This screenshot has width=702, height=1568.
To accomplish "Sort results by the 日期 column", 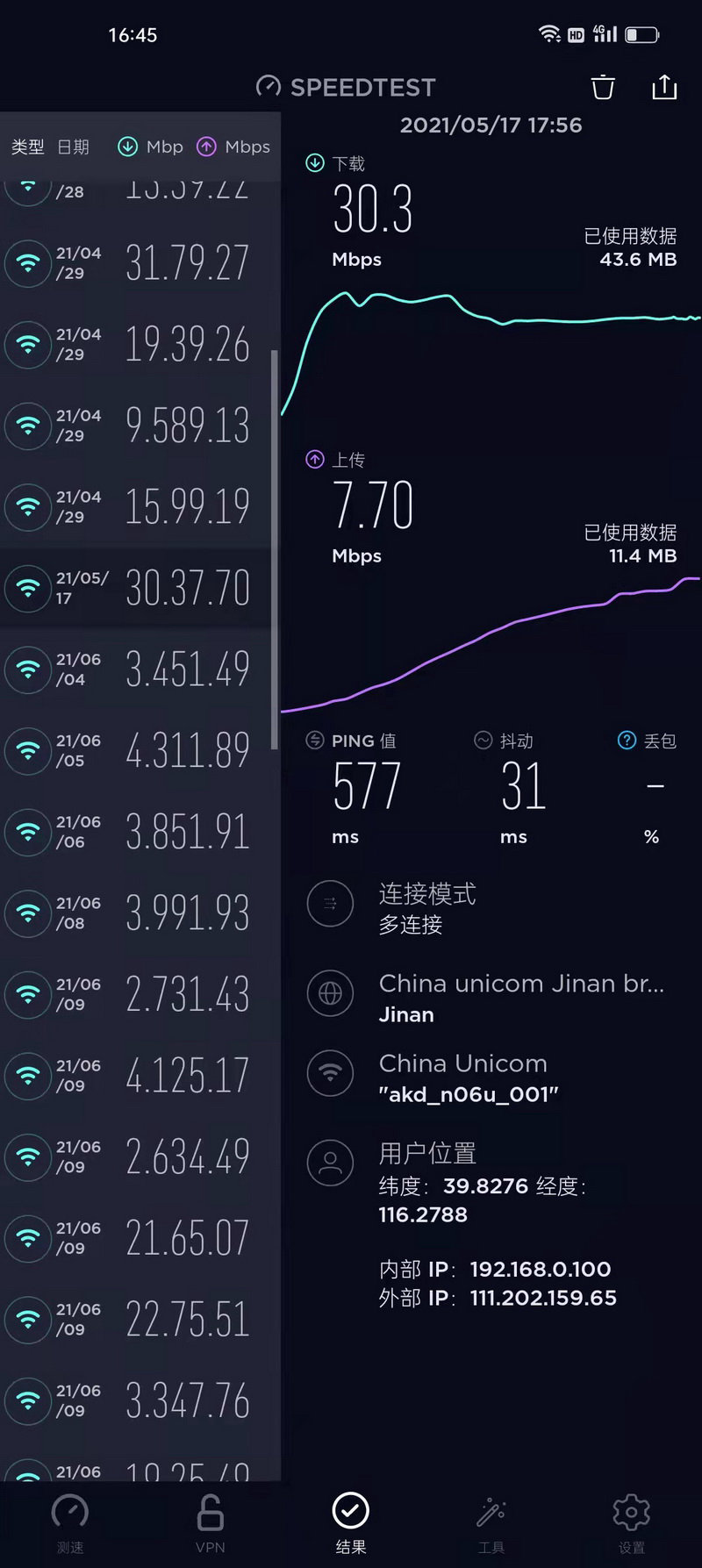I will click(73, 147).
